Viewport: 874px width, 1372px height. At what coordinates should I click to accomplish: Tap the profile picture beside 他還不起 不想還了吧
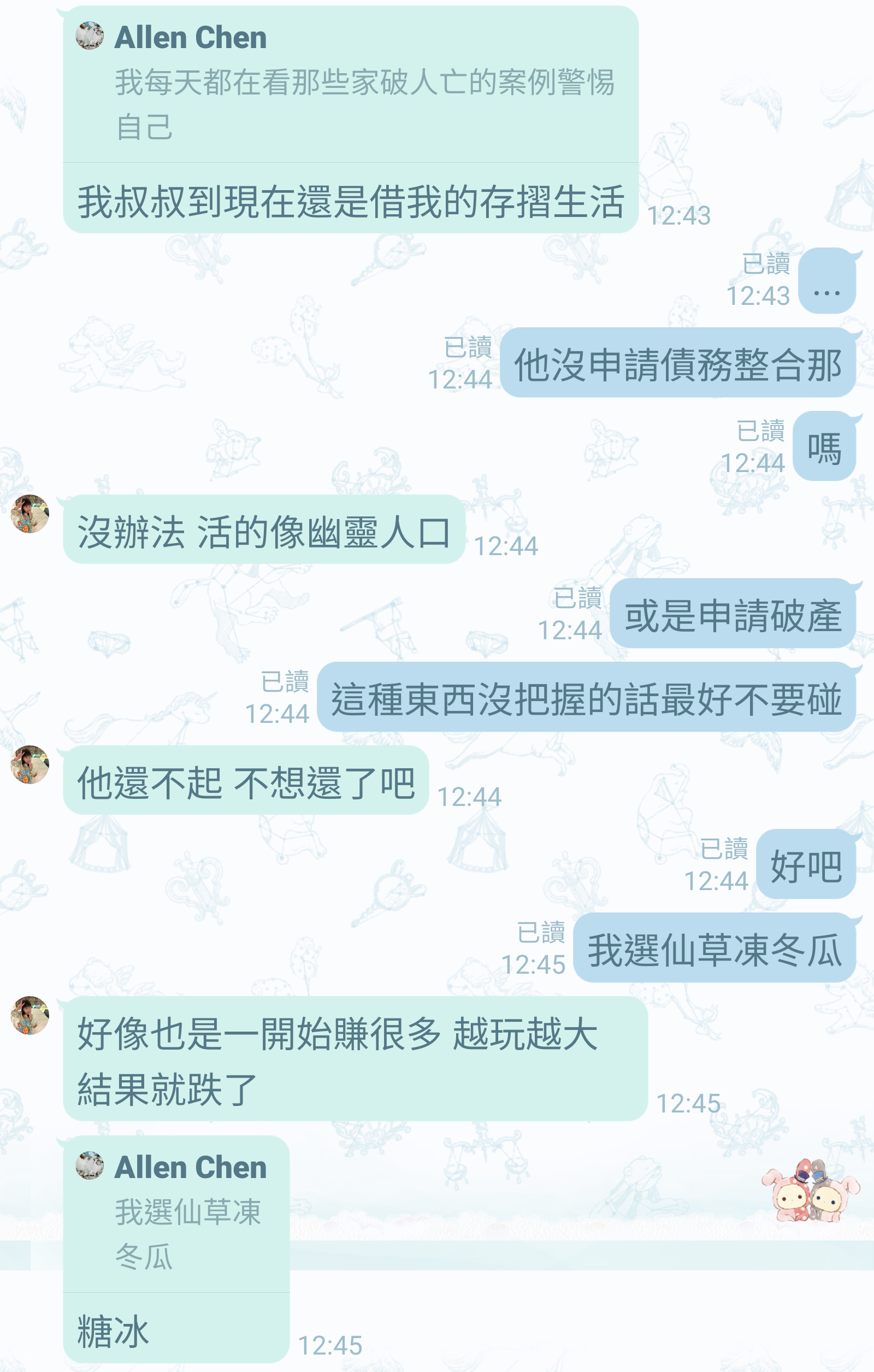[x=29, y=764]
